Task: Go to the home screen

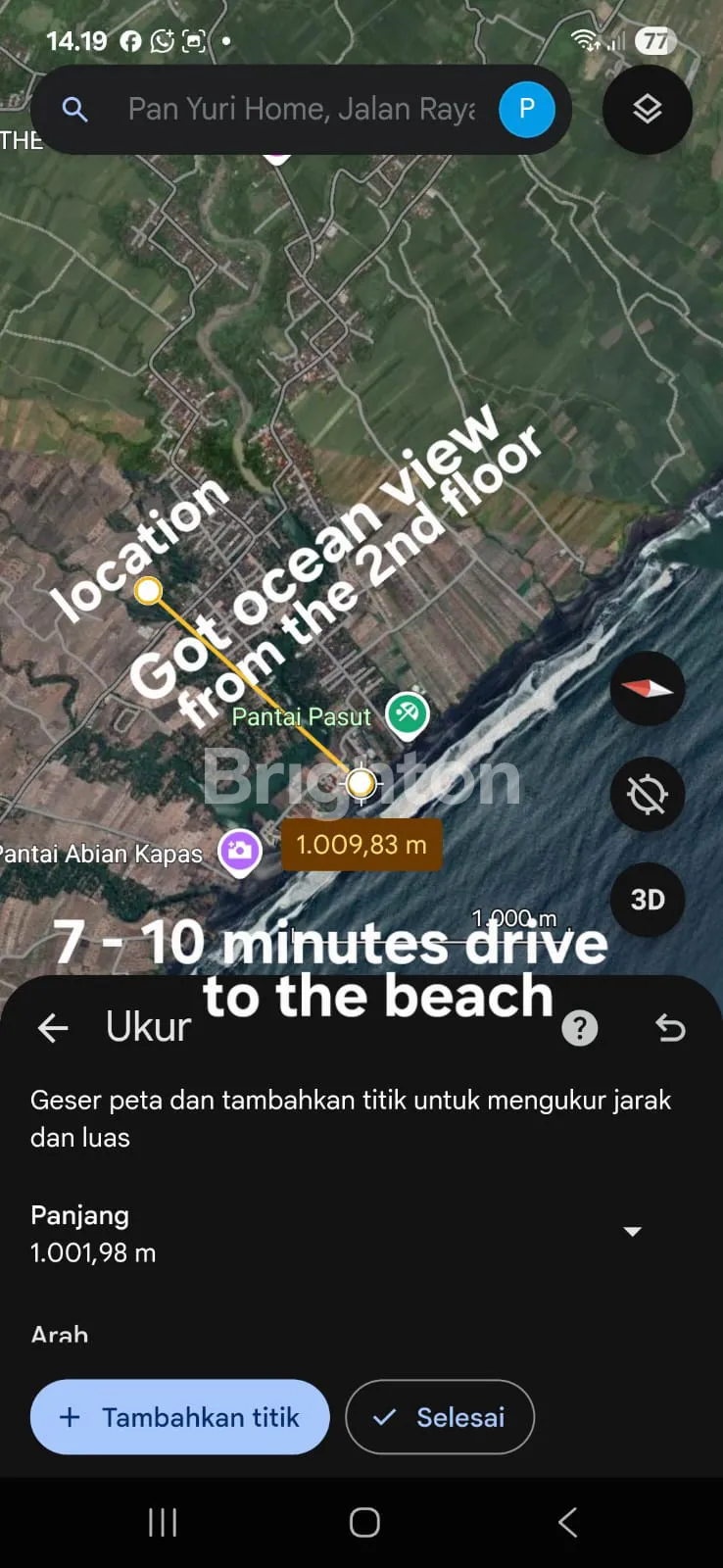Action: [364, 1522]
